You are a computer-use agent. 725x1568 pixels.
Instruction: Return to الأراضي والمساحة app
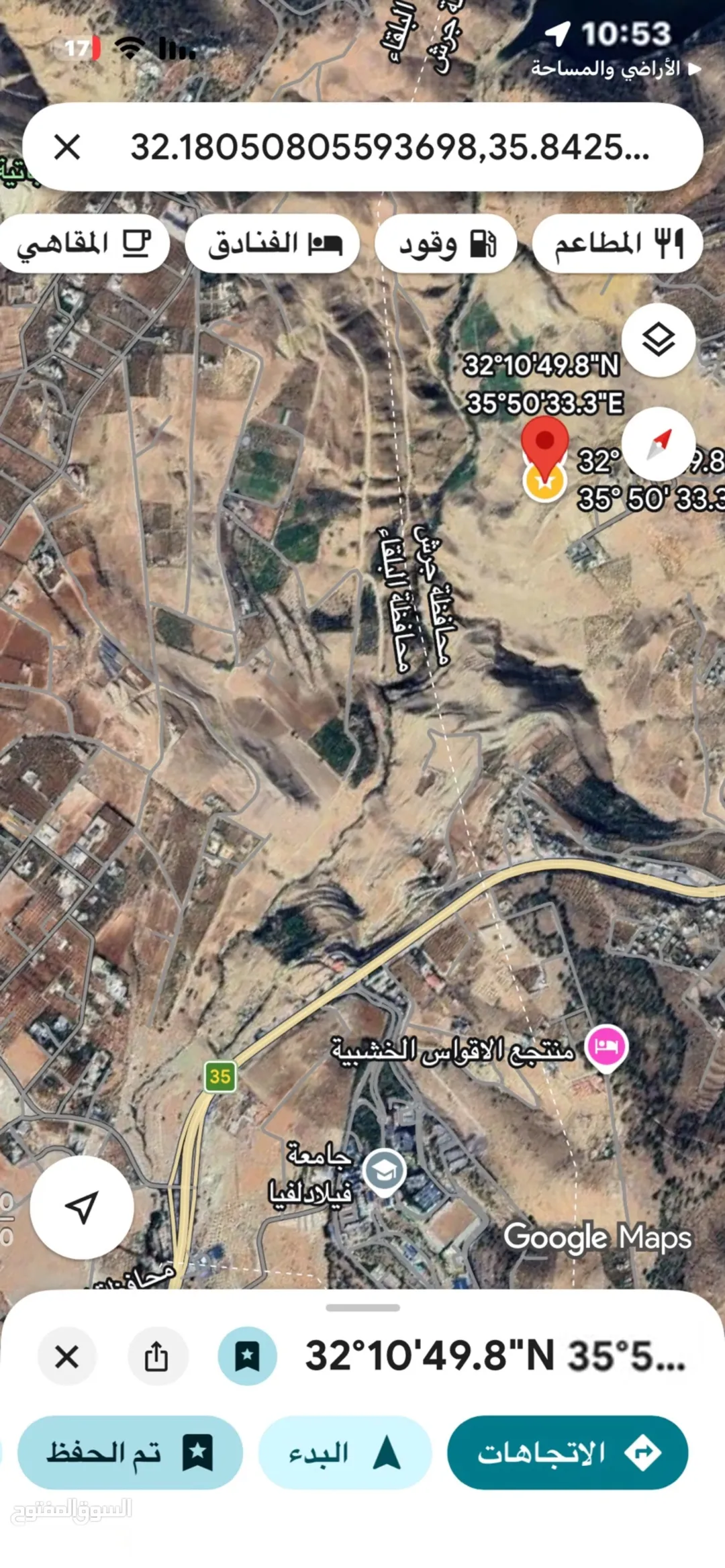pos(616,69)
